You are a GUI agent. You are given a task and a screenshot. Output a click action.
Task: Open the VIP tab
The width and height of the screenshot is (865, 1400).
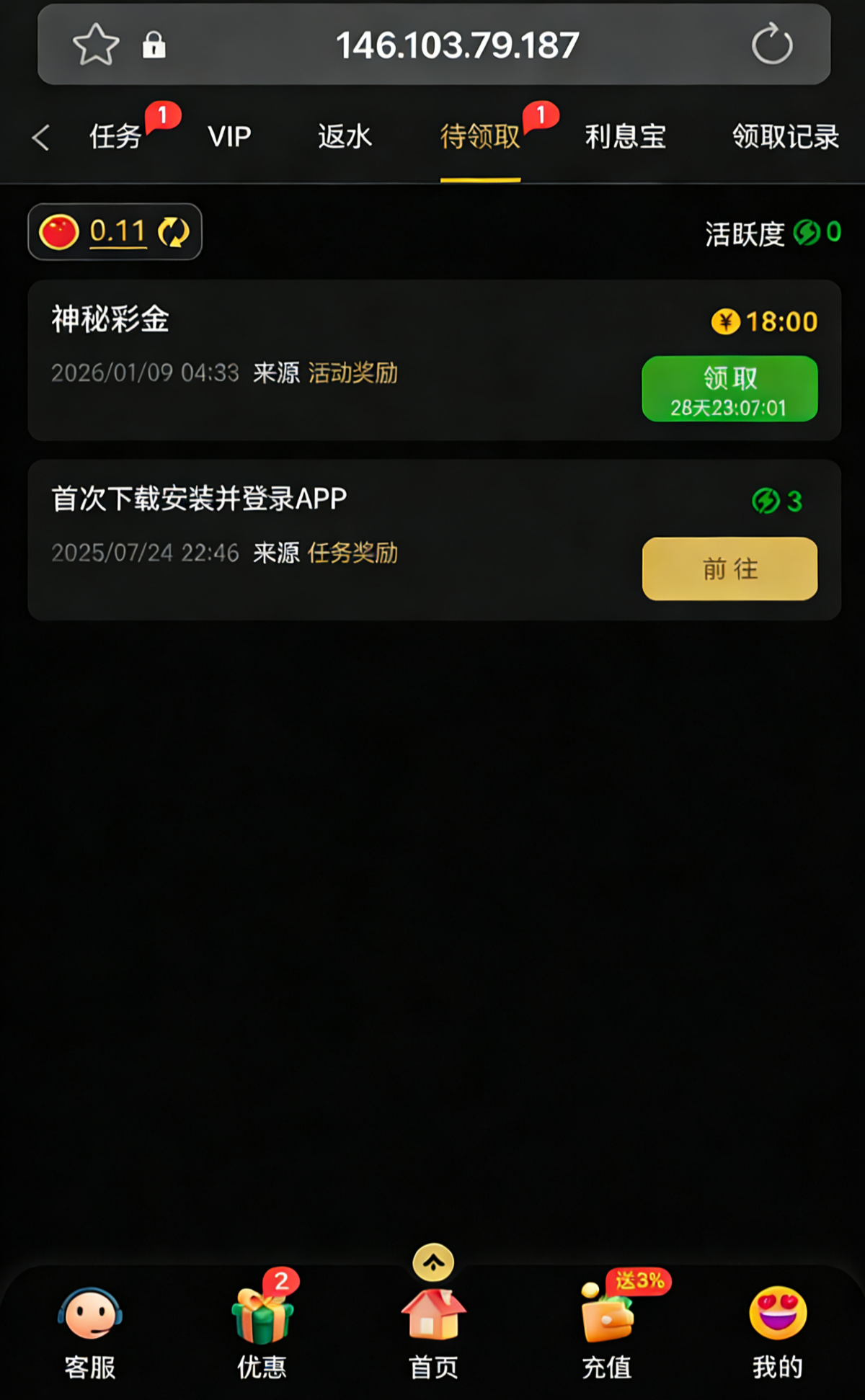pos(229,137)
